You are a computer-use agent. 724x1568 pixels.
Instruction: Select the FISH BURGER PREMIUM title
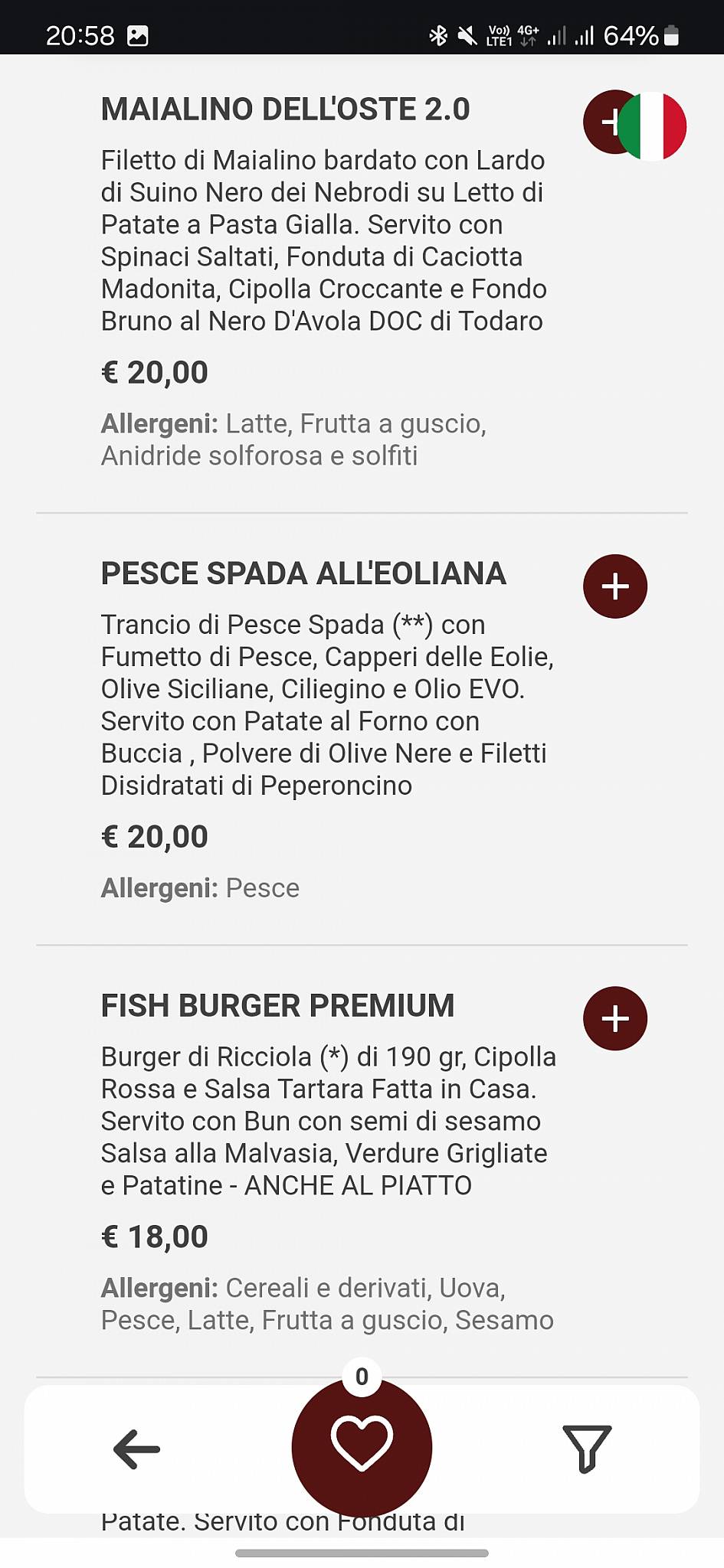coord(277,1006)
